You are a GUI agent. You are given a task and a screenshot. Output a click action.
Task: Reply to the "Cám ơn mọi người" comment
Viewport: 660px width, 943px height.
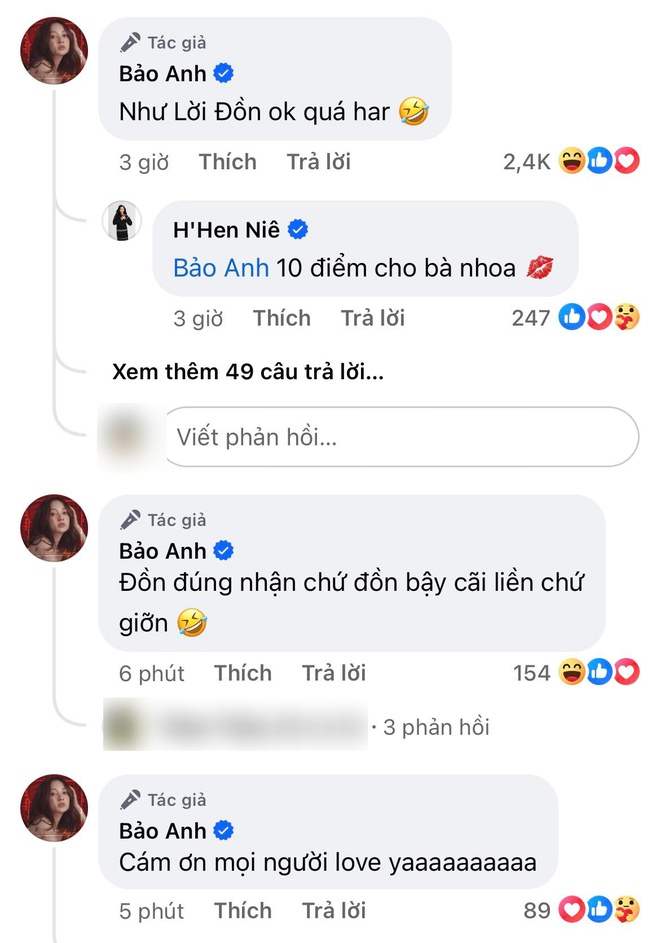click(x=333, y=910)
